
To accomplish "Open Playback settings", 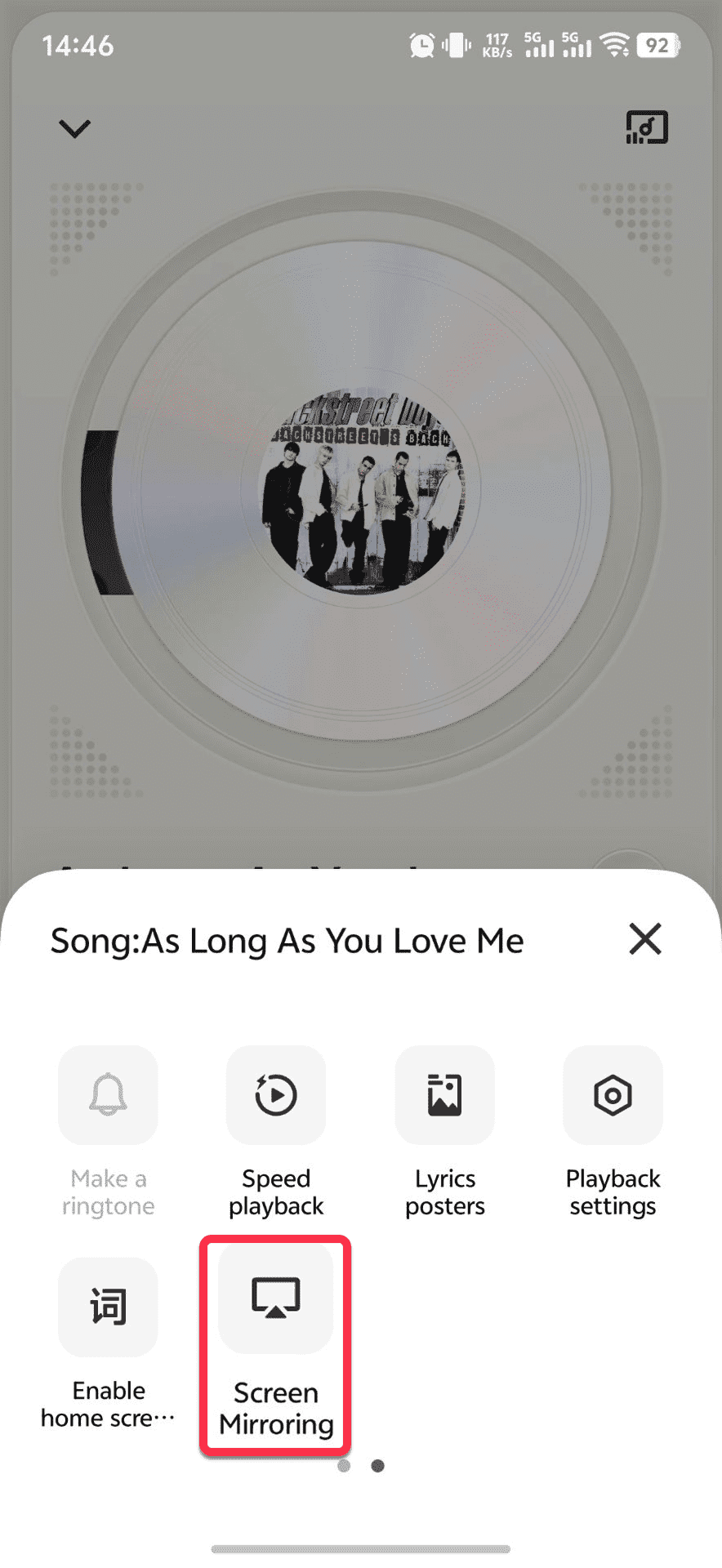I will click(613, 1096).
